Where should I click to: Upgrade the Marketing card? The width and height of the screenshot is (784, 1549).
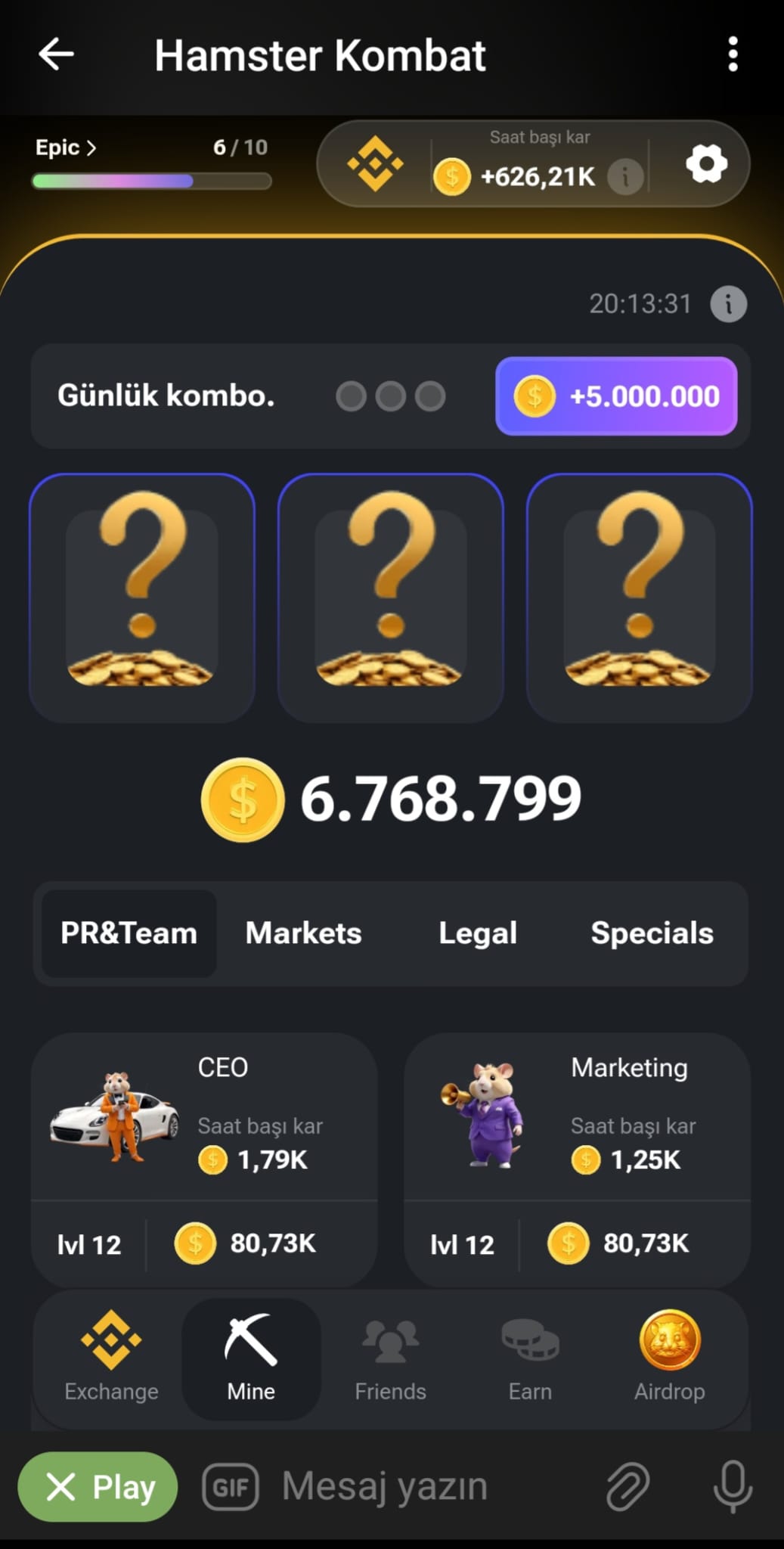point(577,1159)
